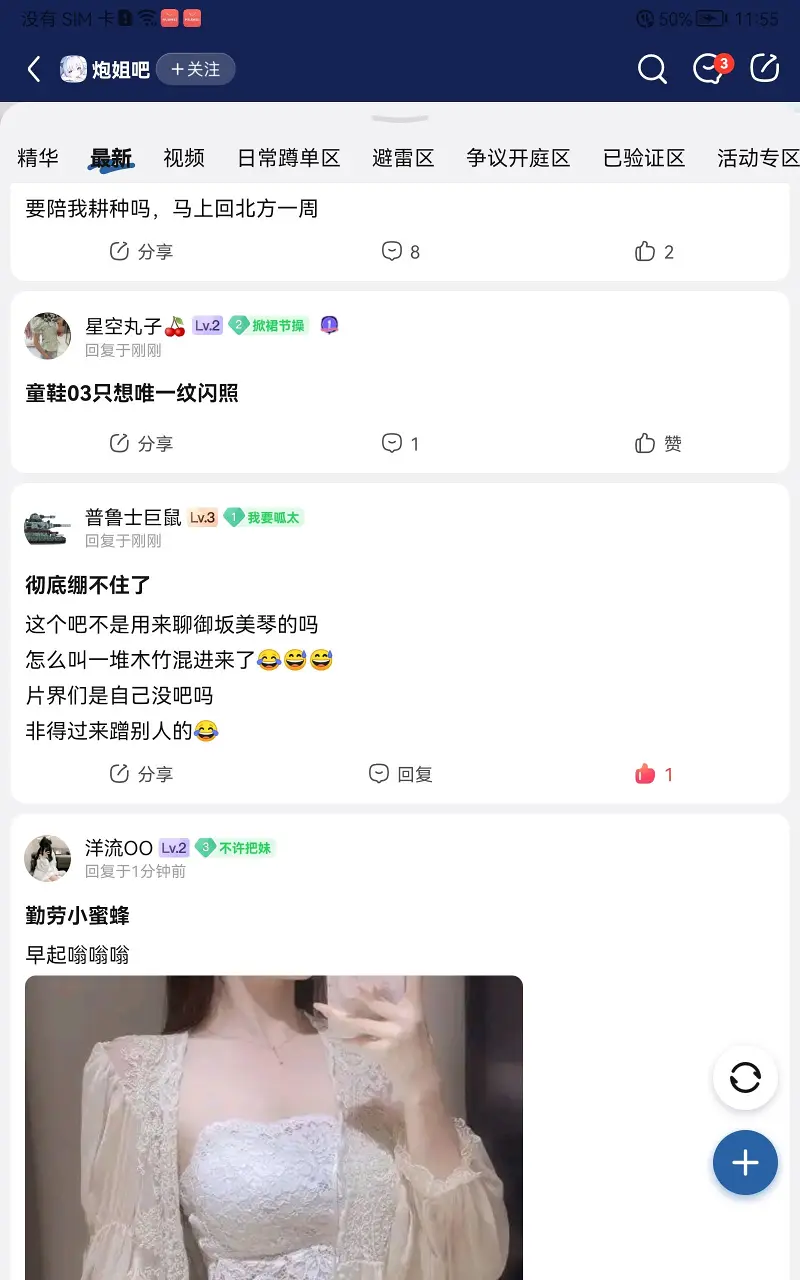Switch to the 视频 tab
This screenshot has width=800, height=1280.
click(184, 158)
